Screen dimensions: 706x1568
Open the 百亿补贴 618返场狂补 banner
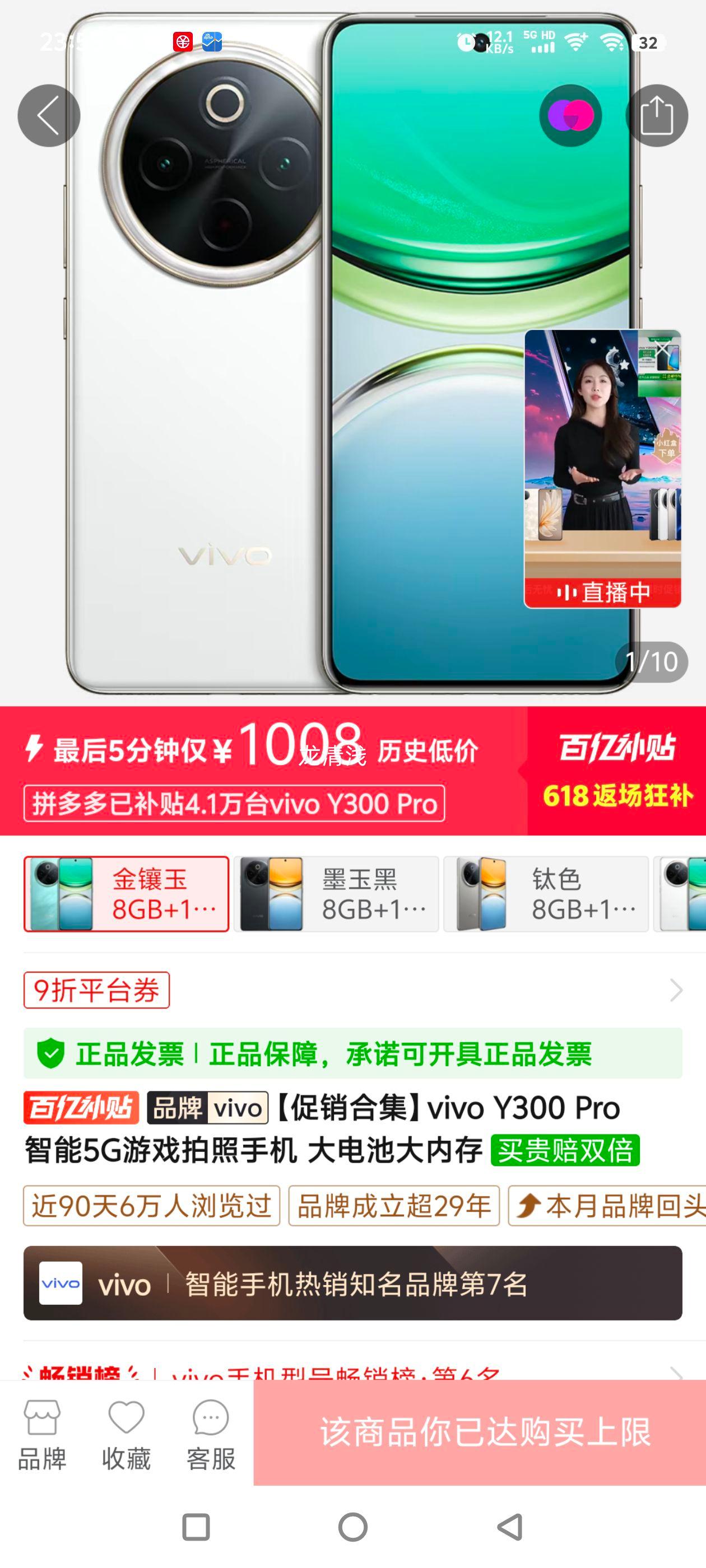point(616,771)
